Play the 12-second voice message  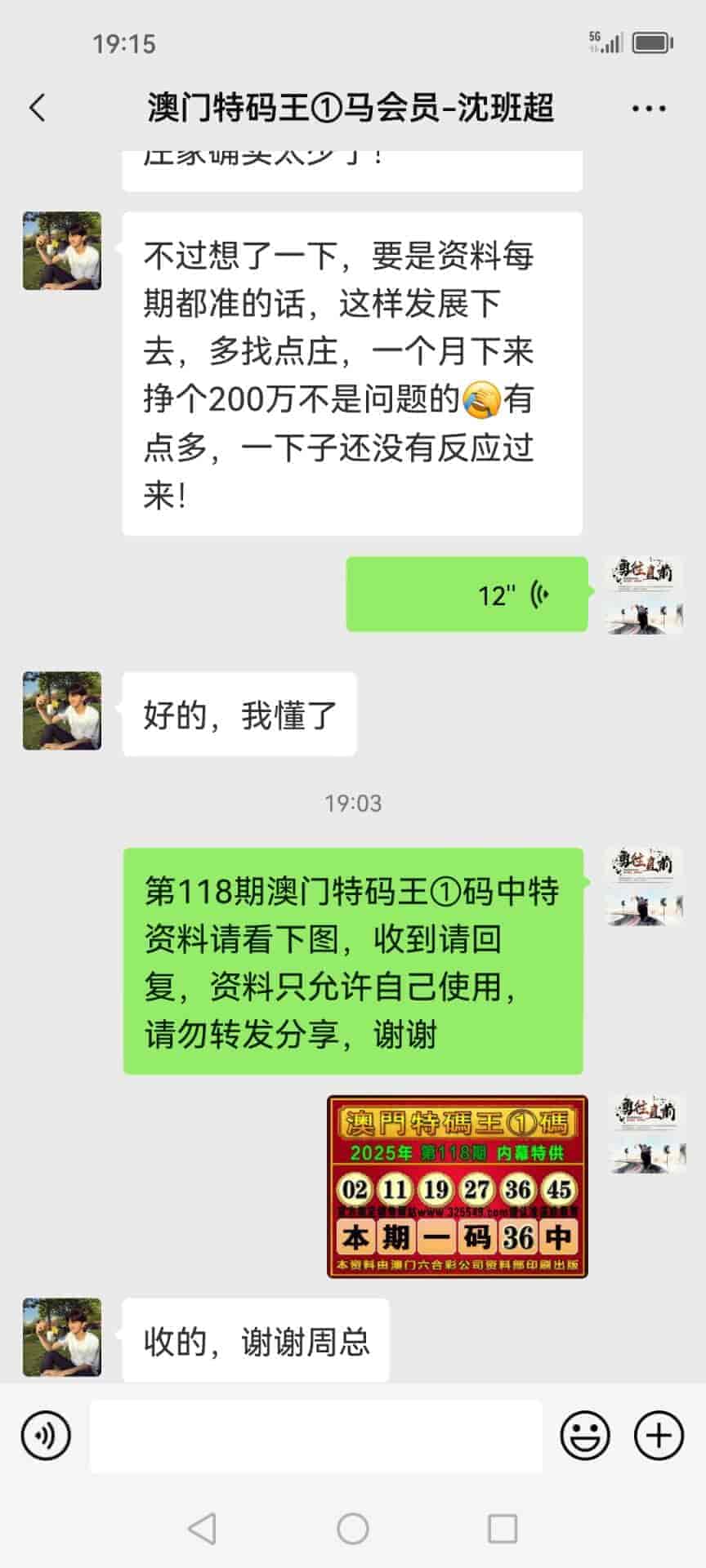coord(467,595)
